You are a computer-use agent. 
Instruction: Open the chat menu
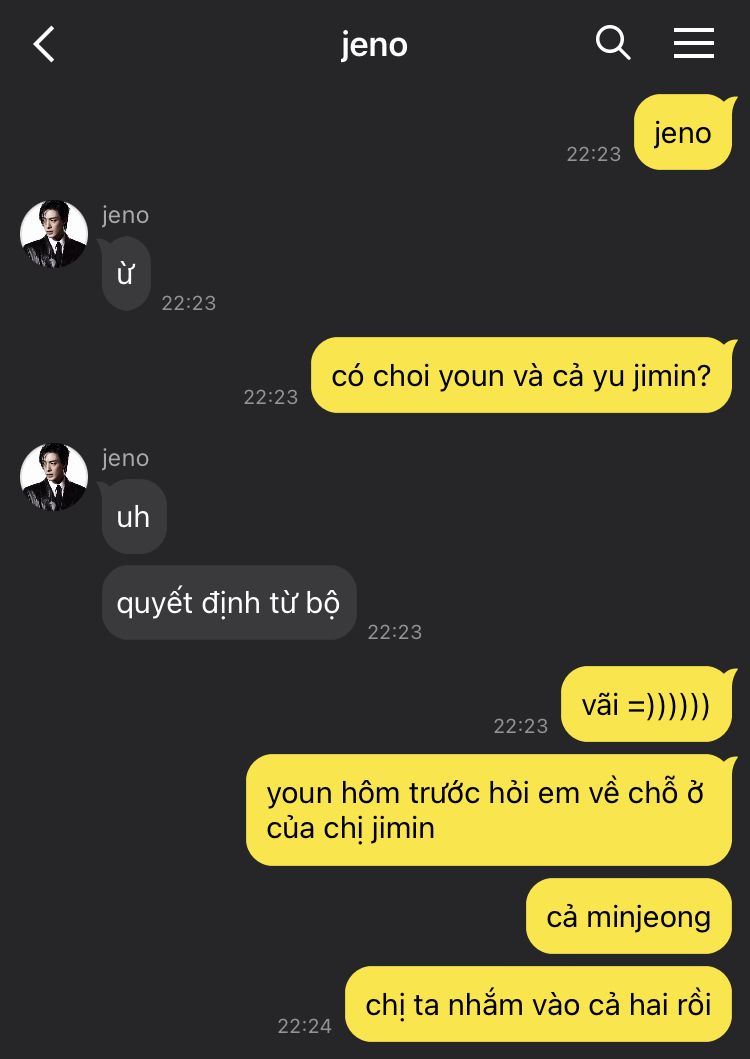point(693,43)
